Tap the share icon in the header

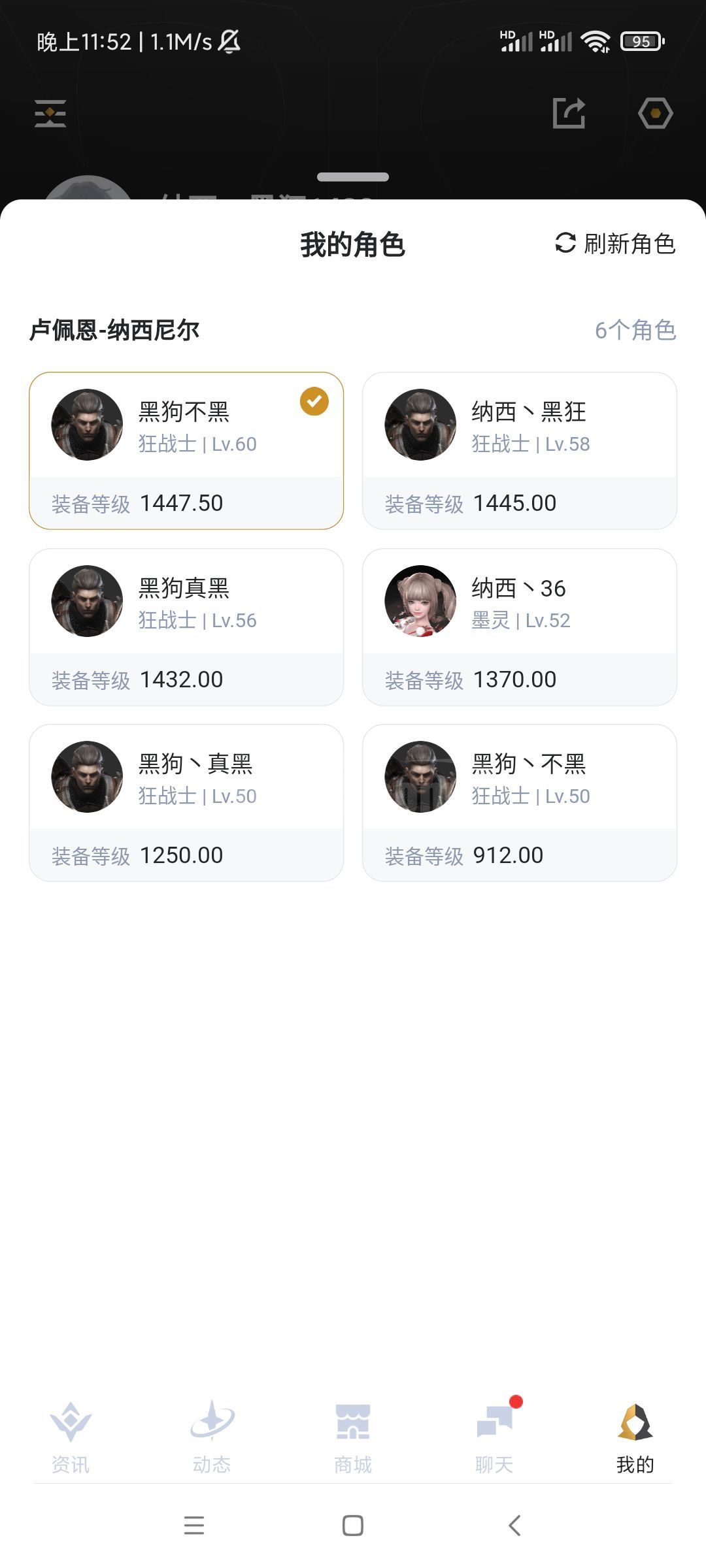[x=569, y=113]
